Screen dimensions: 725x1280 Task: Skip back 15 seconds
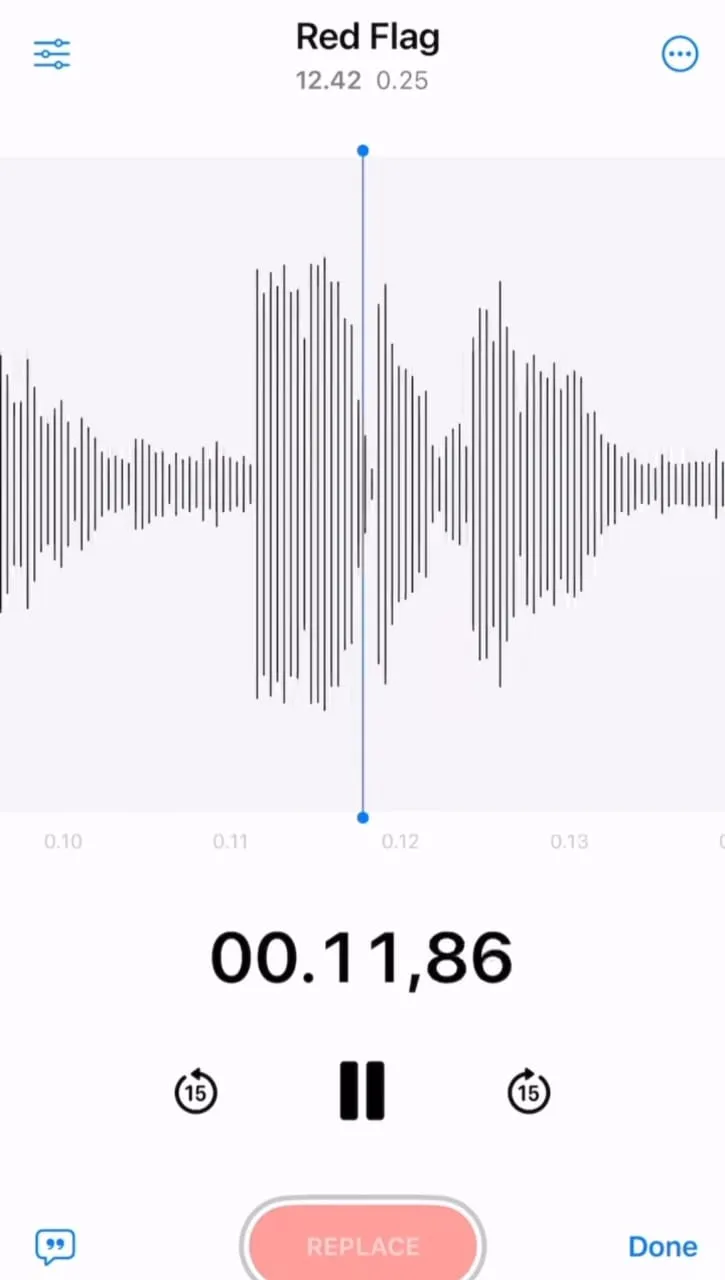coord(196,1091)
